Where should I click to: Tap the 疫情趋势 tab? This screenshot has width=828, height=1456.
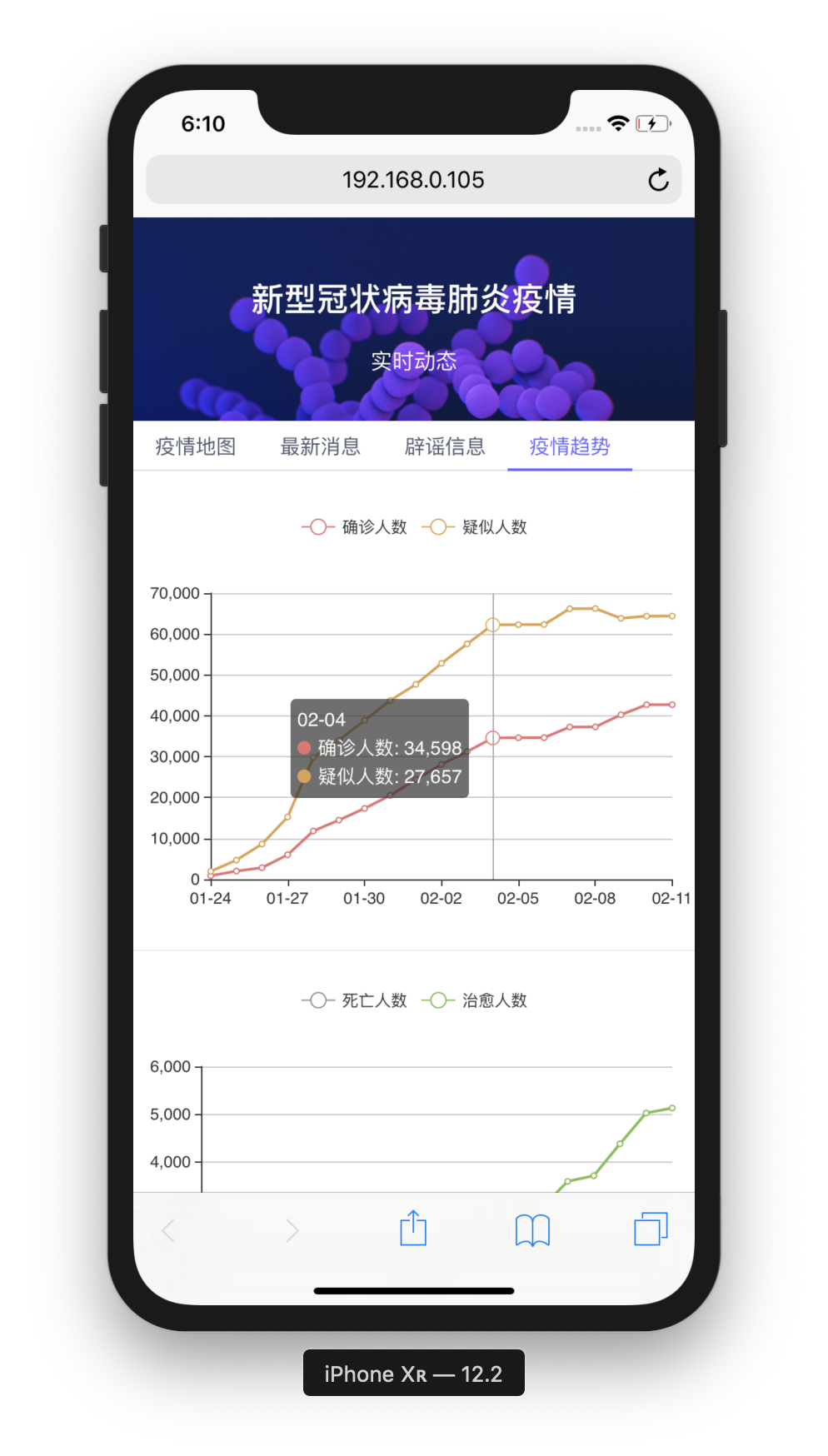[570, 447]
